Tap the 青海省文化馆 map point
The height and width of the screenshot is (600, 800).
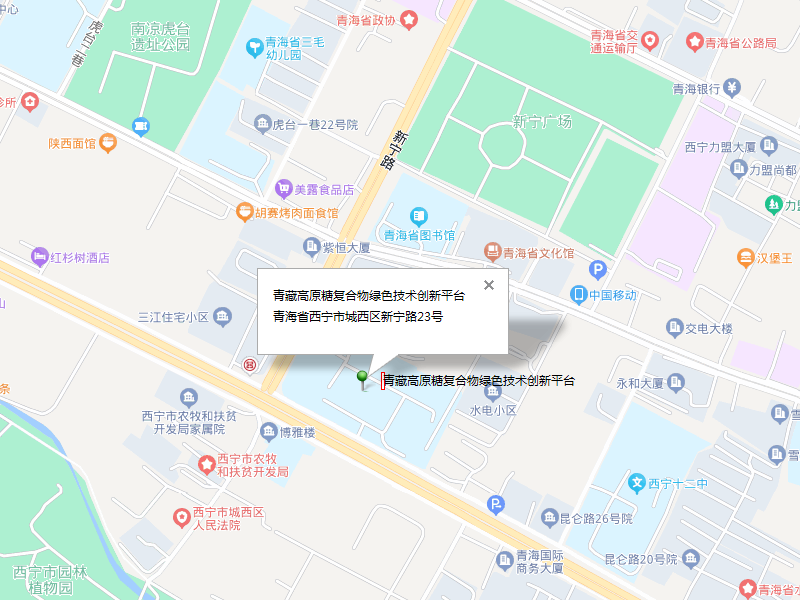pos(492,252)
